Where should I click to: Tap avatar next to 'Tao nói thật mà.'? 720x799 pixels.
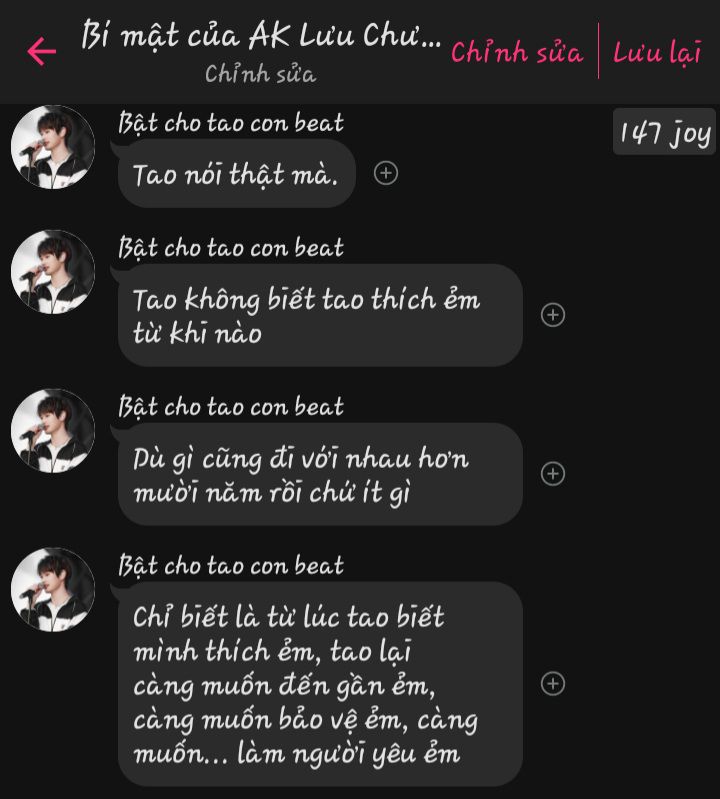(x=52, y=147)
